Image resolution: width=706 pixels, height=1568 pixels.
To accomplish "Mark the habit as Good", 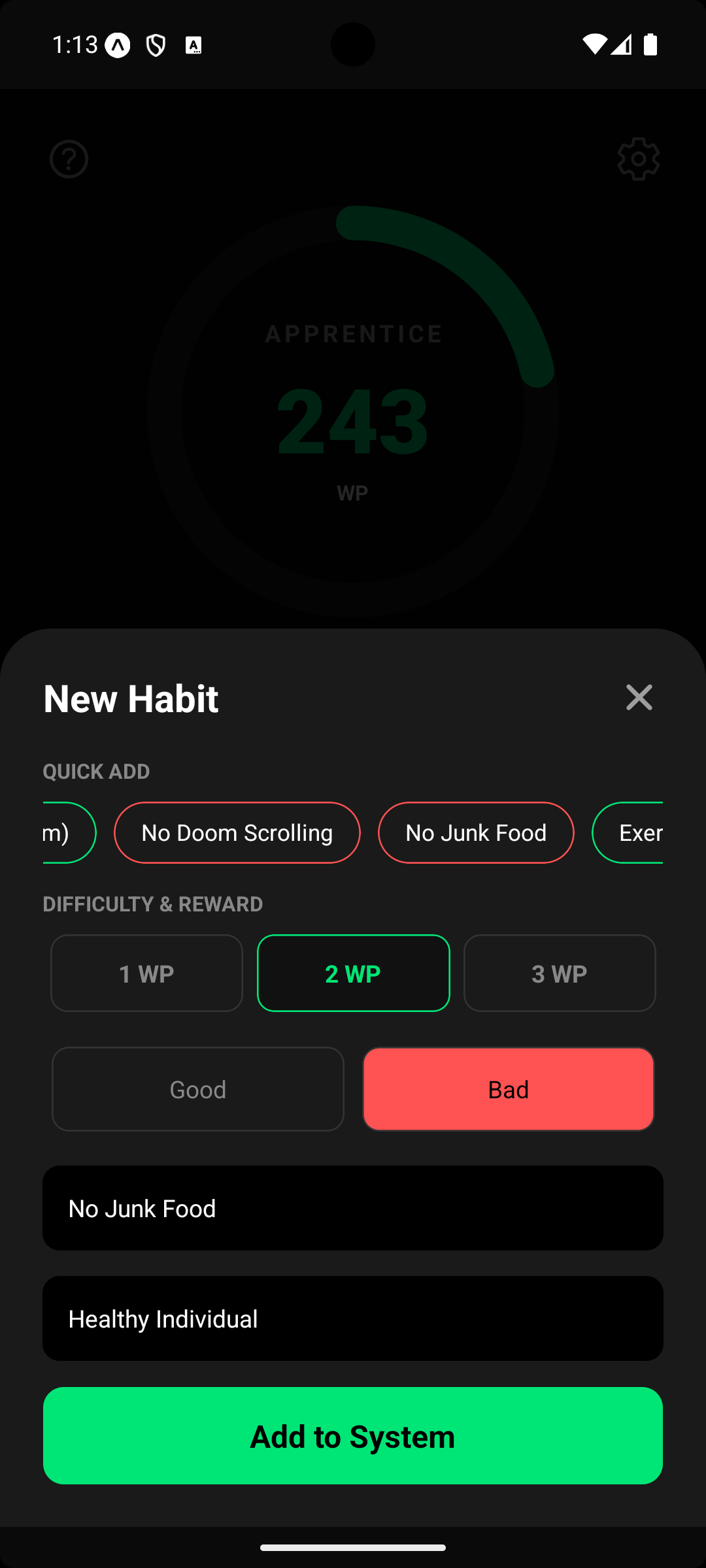I will 198,1088.
